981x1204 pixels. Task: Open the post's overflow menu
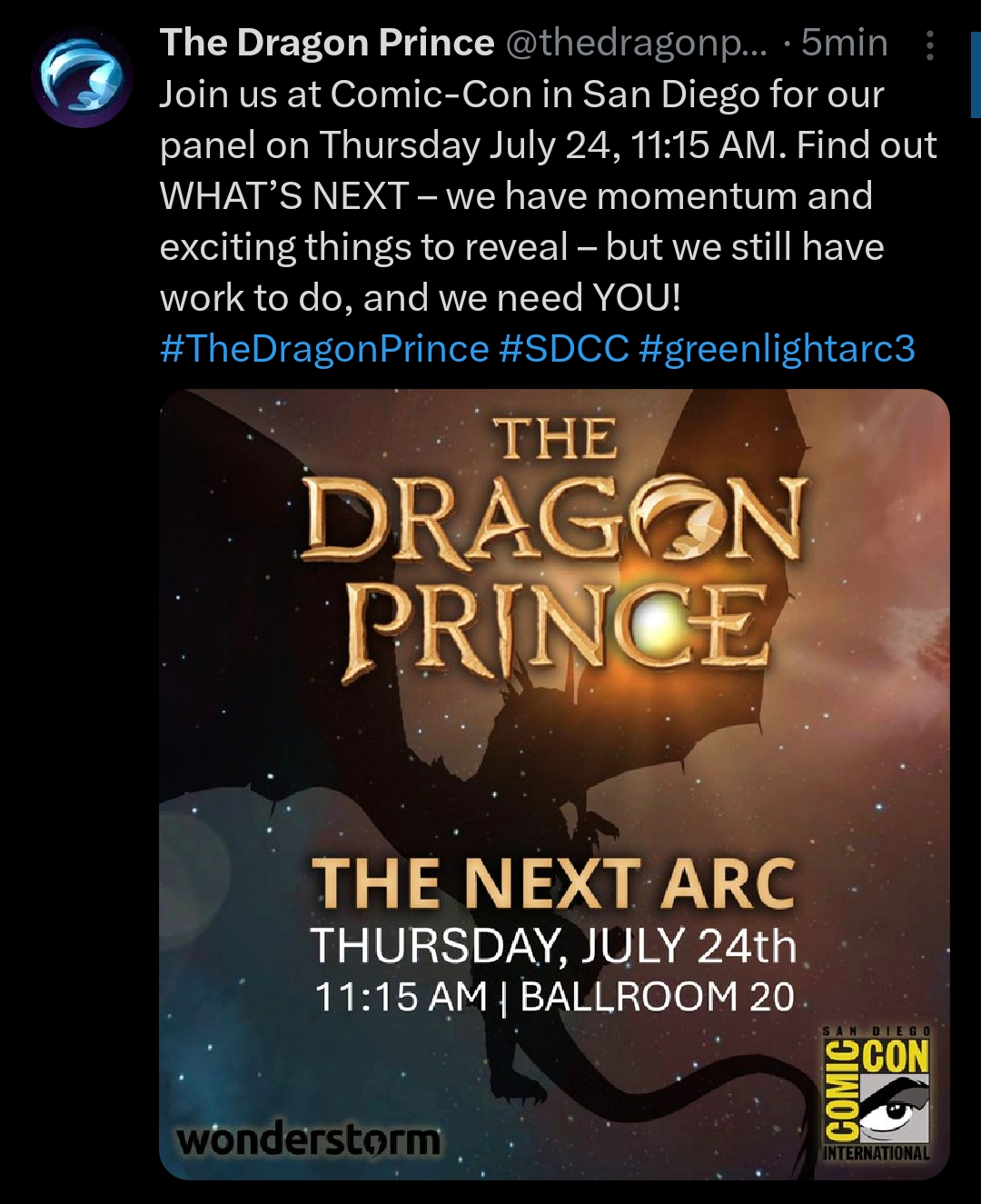coord(929,45)
